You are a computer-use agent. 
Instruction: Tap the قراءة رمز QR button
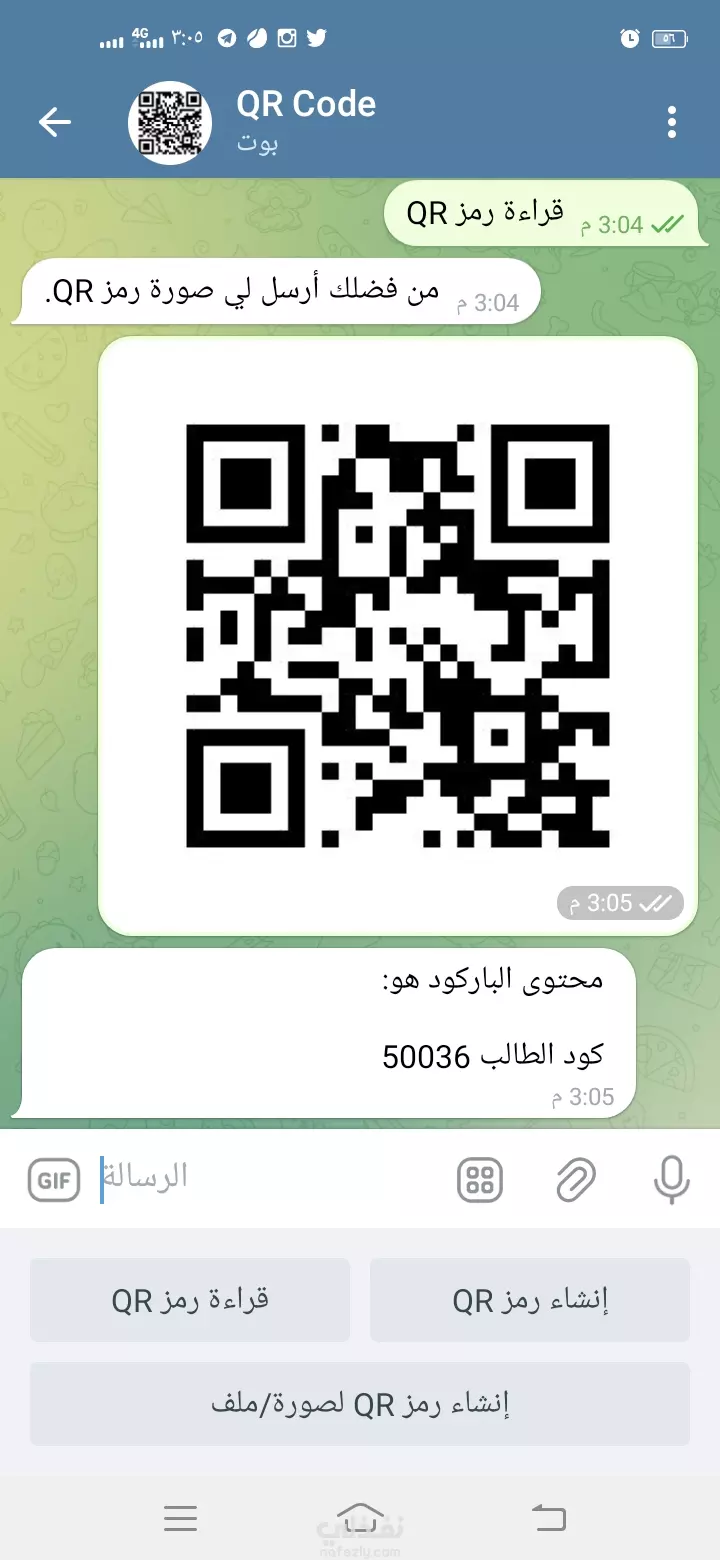(190, 1300)
